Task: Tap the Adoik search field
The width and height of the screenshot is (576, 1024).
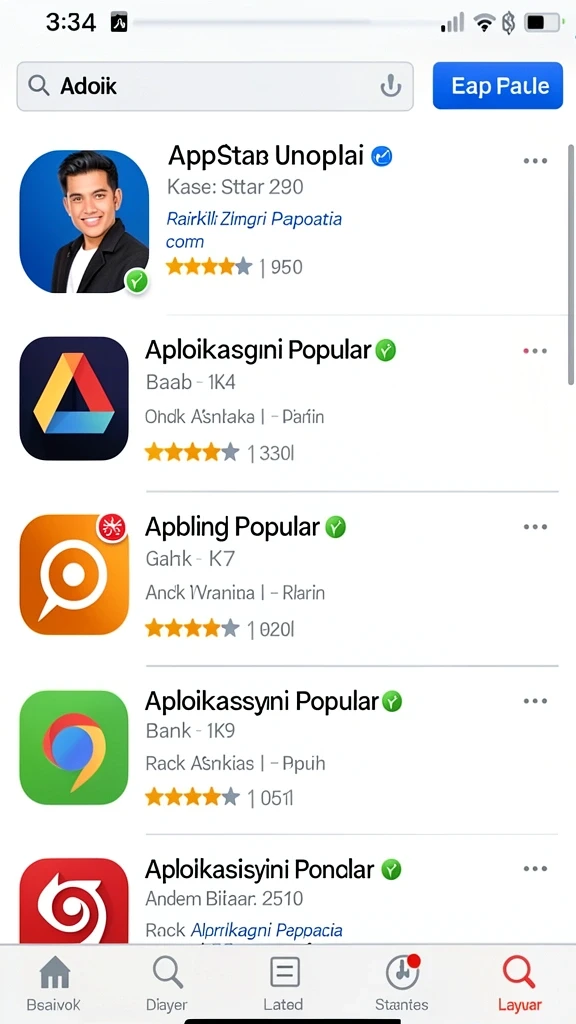Action: (215, 86)
